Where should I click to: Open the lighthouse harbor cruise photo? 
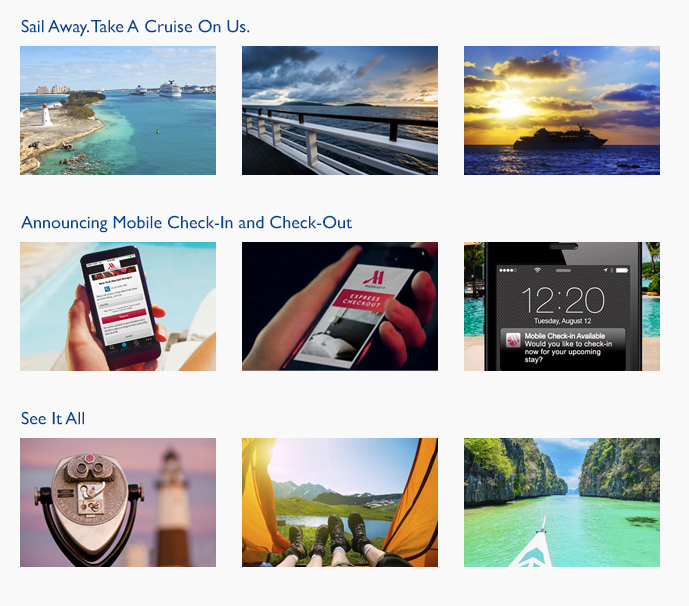click(118, 110)
